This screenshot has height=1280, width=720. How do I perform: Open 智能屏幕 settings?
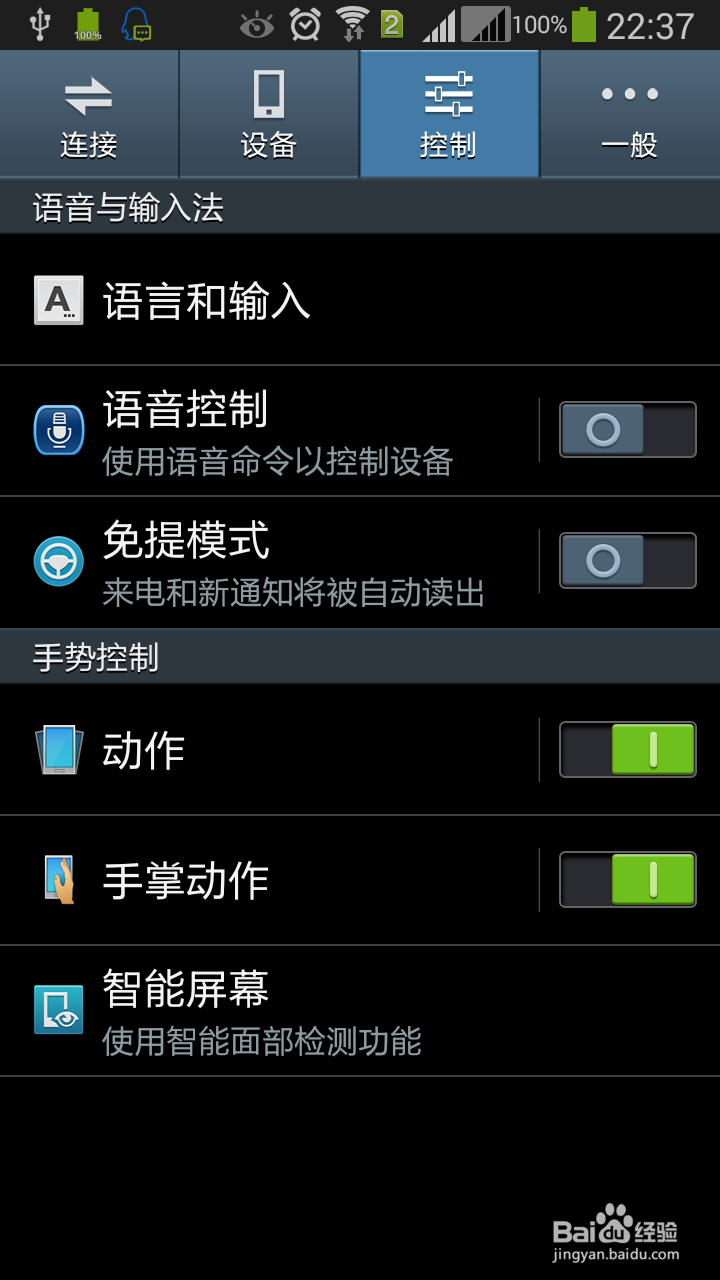(x=300, y=1010)
